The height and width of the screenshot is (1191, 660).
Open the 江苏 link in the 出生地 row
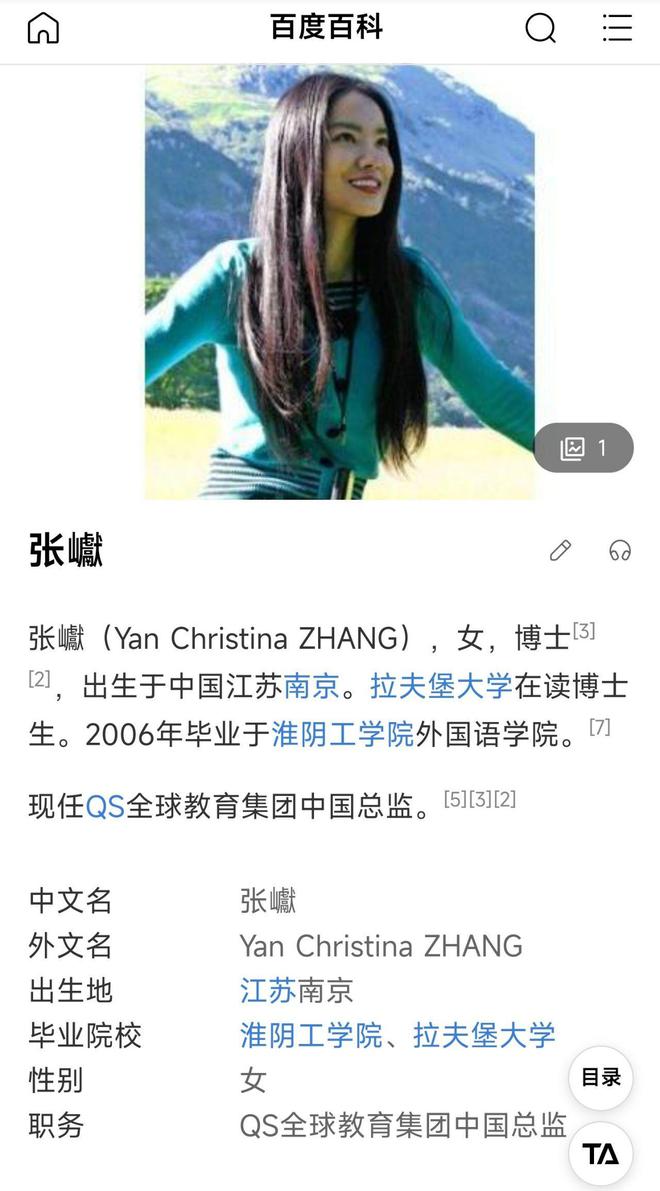point(267,990)
